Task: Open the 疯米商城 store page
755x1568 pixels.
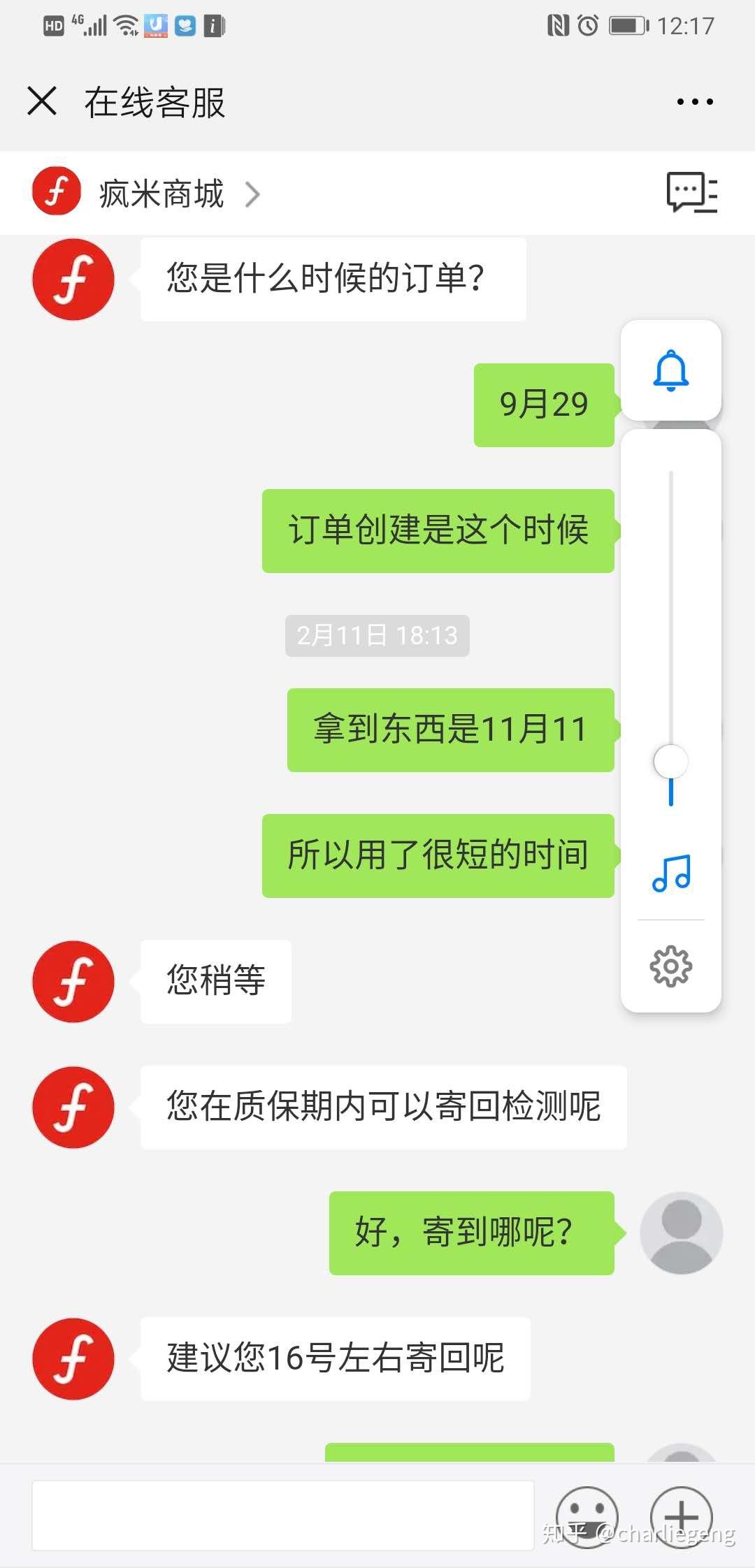Action: (x=161, y=194)
